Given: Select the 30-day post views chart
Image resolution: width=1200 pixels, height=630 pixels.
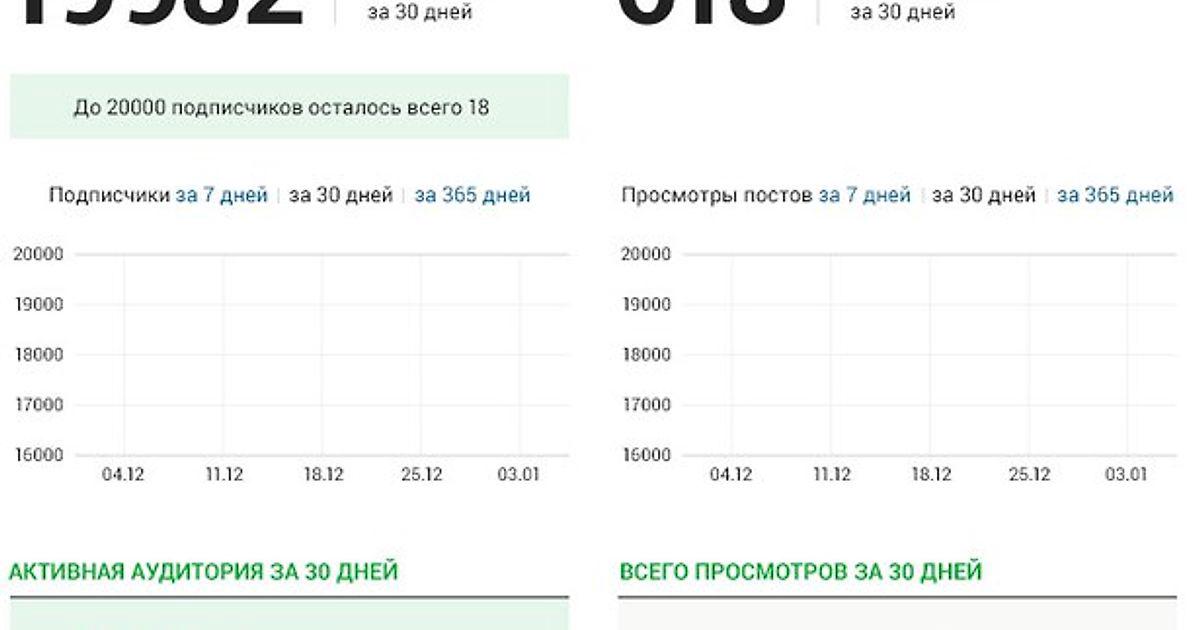Looking at the screenshot, I should tap(983, 195).
